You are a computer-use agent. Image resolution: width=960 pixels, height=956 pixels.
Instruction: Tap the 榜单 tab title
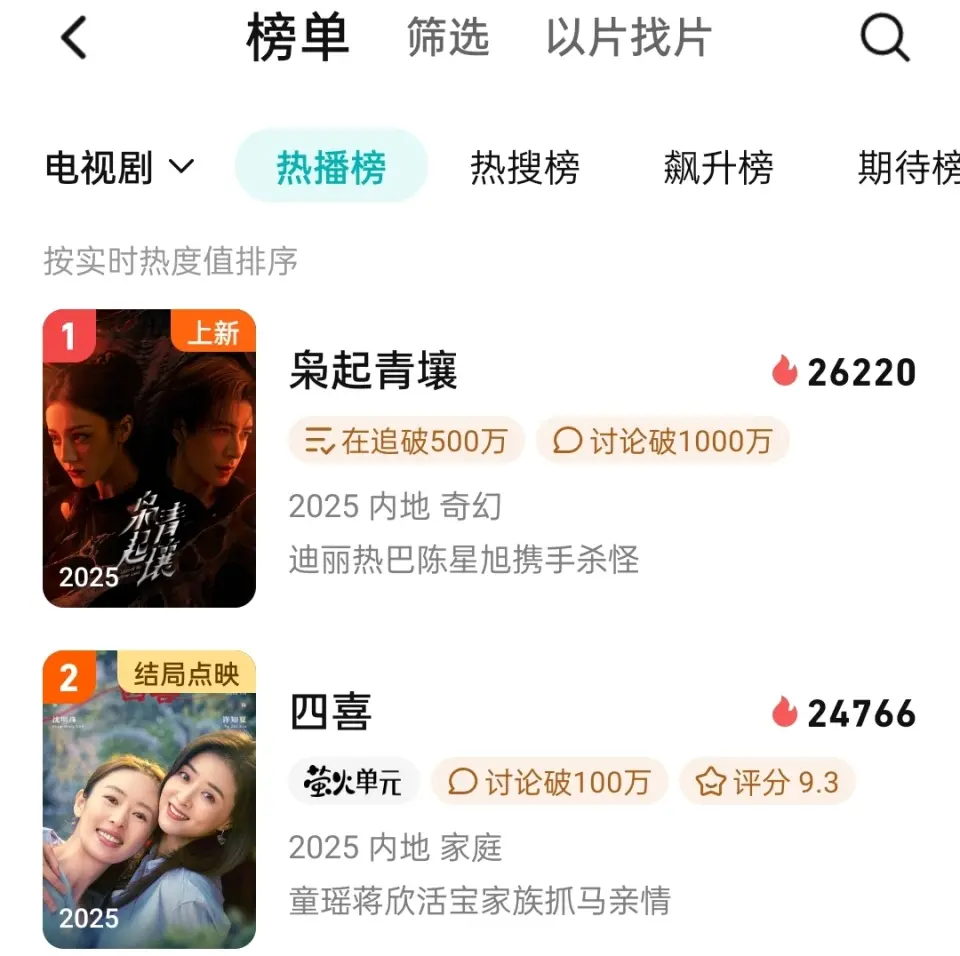297,38
